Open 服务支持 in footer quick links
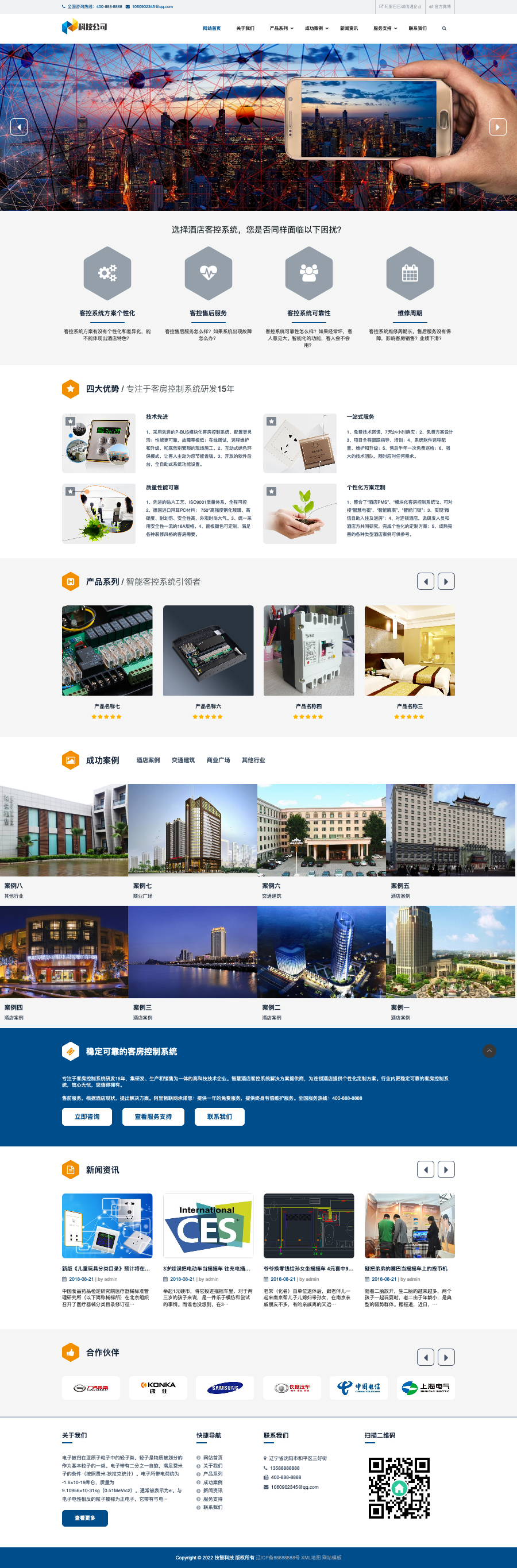 pos(213,1499)
